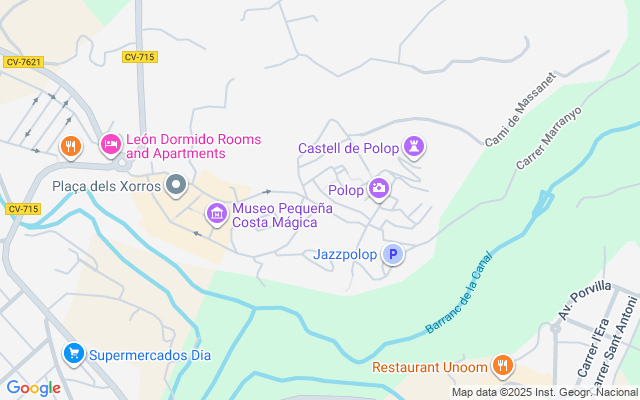The width and height of the screenshot is (640, 400).
Task: Tap the Polop photo spot marker
Action: coord(379,187)
